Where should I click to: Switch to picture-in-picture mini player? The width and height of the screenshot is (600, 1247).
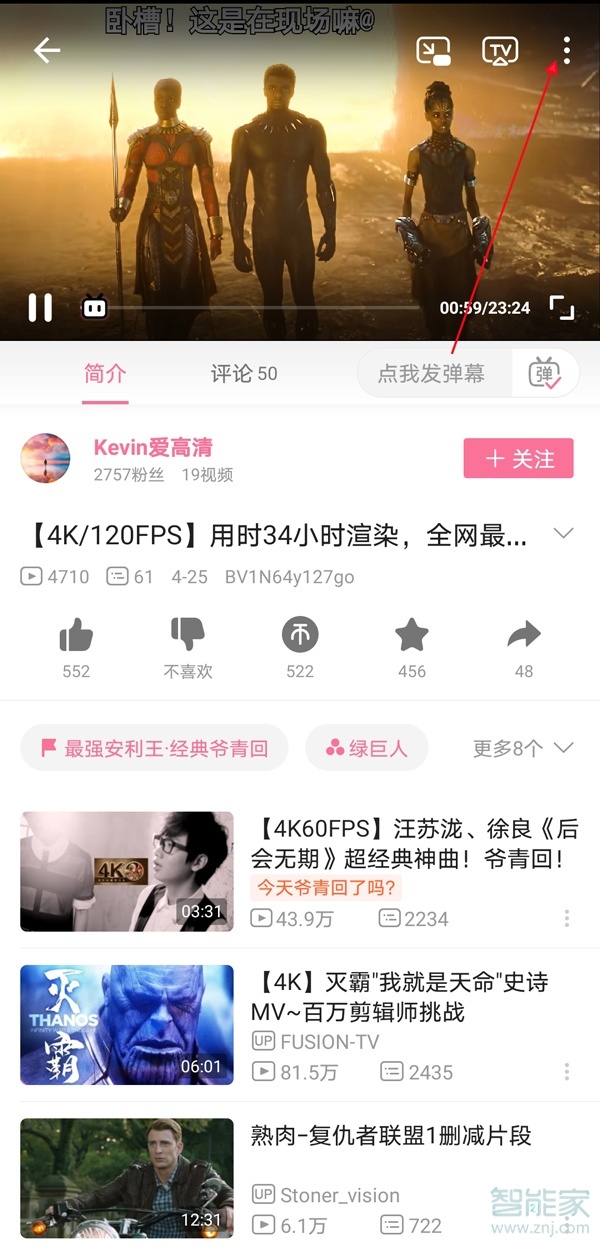click(x=433, y=50)
